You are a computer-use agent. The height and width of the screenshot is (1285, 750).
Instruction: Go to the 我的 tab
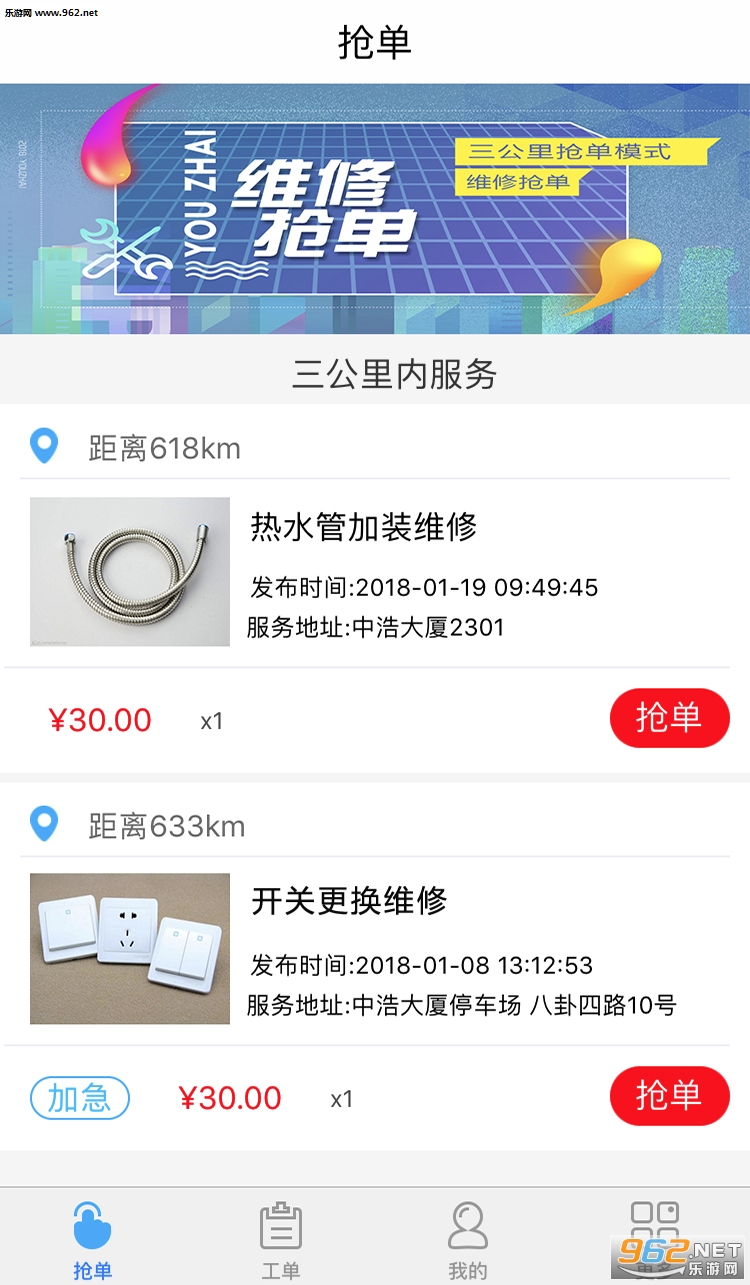click(467, 1240)
